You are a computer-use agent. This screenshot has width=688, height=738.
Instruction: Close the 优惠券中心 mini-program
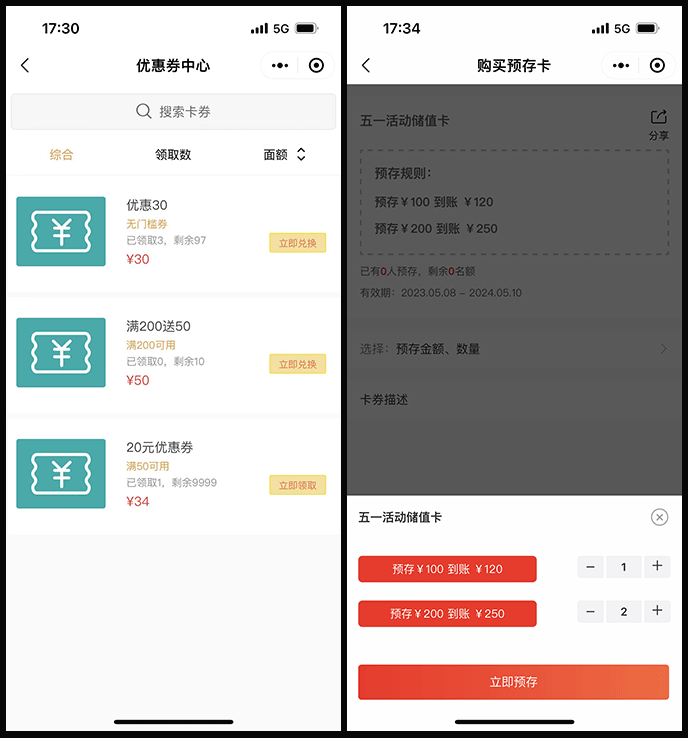click(317, 66)
